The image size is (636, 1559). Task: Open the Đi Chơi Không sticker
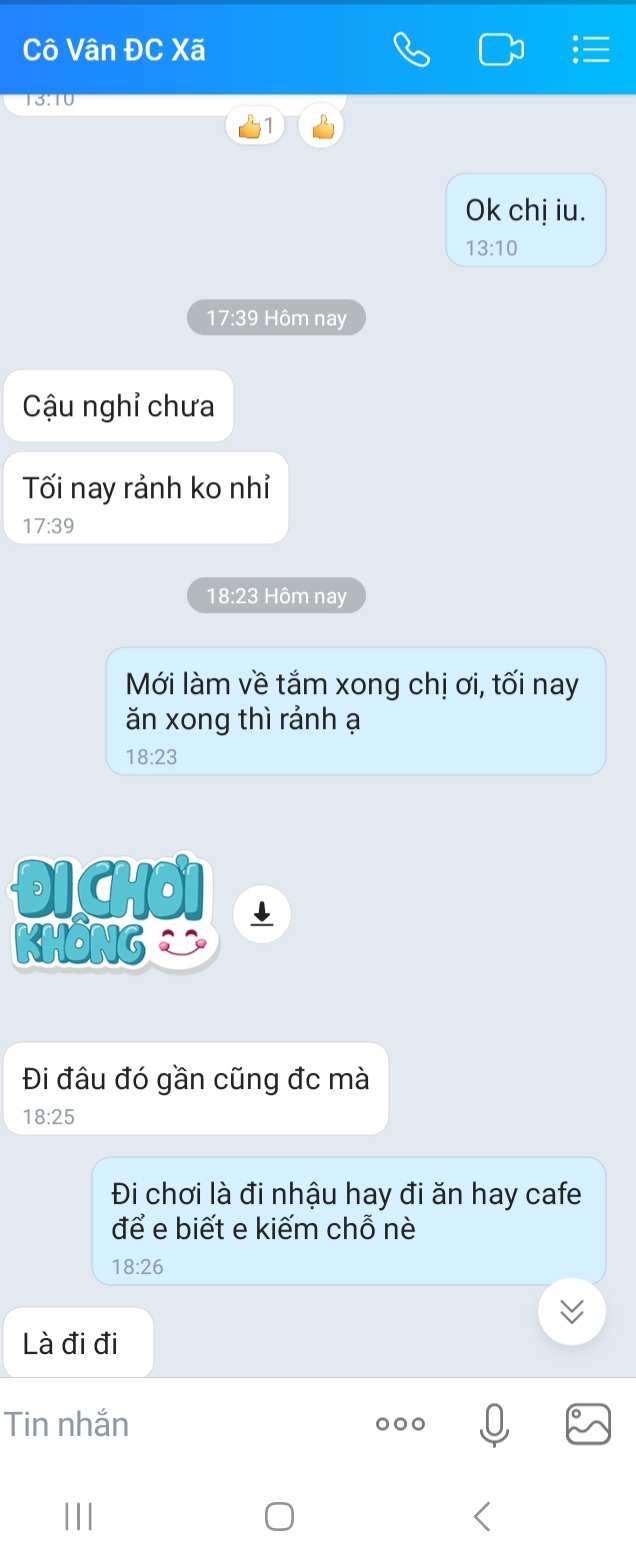[112, 913]
